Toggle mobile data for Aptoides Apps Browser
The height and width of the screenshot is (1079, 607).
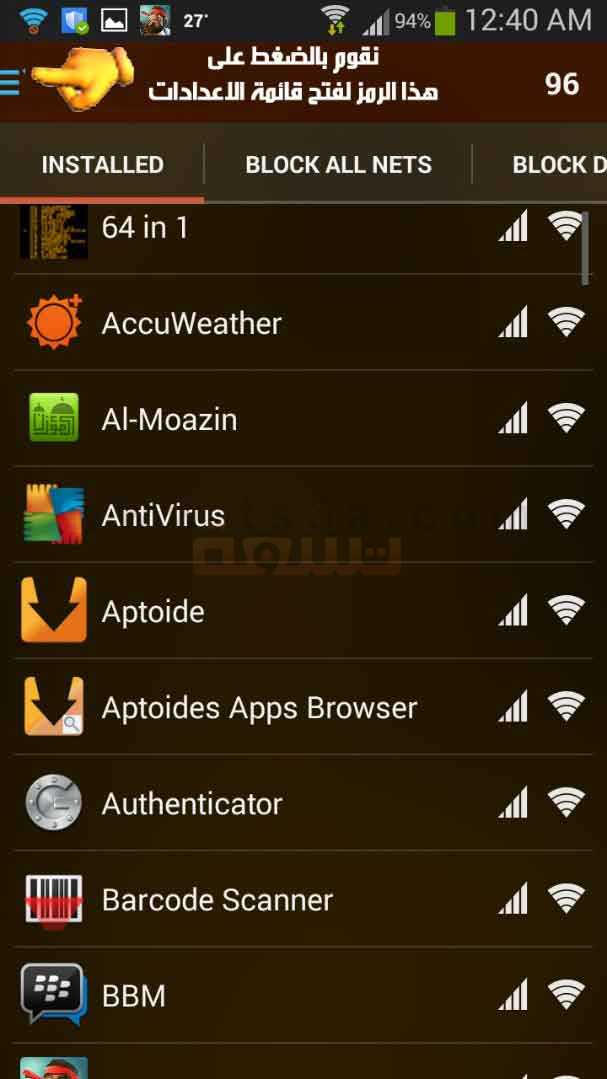tap(513, 707)
